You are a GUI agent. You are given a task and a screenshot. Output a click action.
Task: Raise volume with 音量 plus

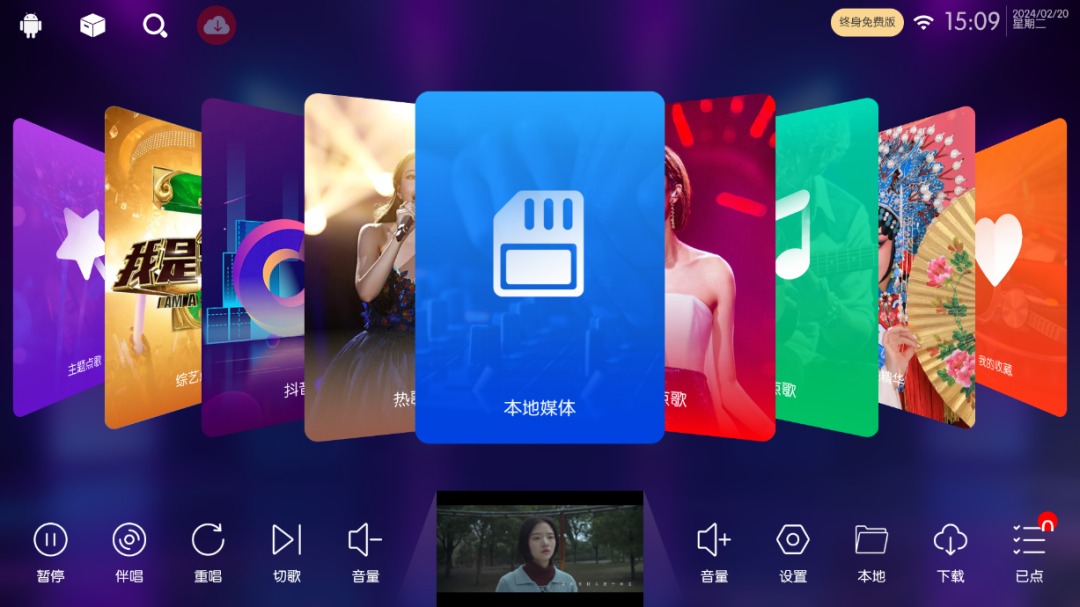714,550
